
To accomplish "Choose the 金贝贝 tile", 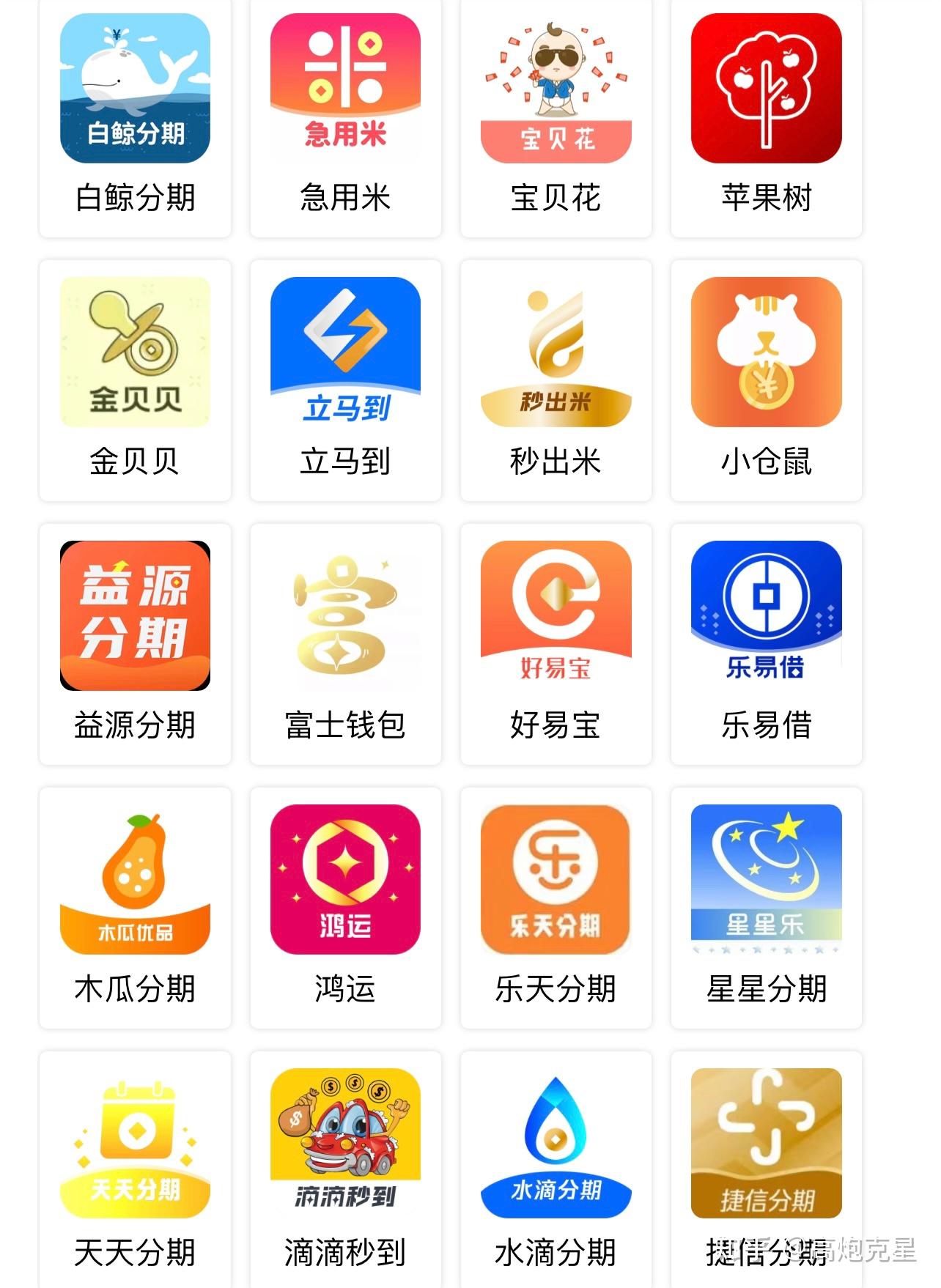I will pos(135,352).
